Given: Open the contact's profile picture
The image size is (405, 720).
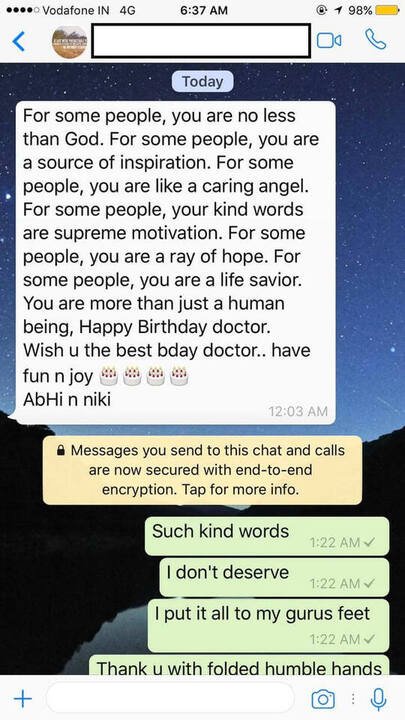Looking at the screenshot, I should [x=69, y=42].
